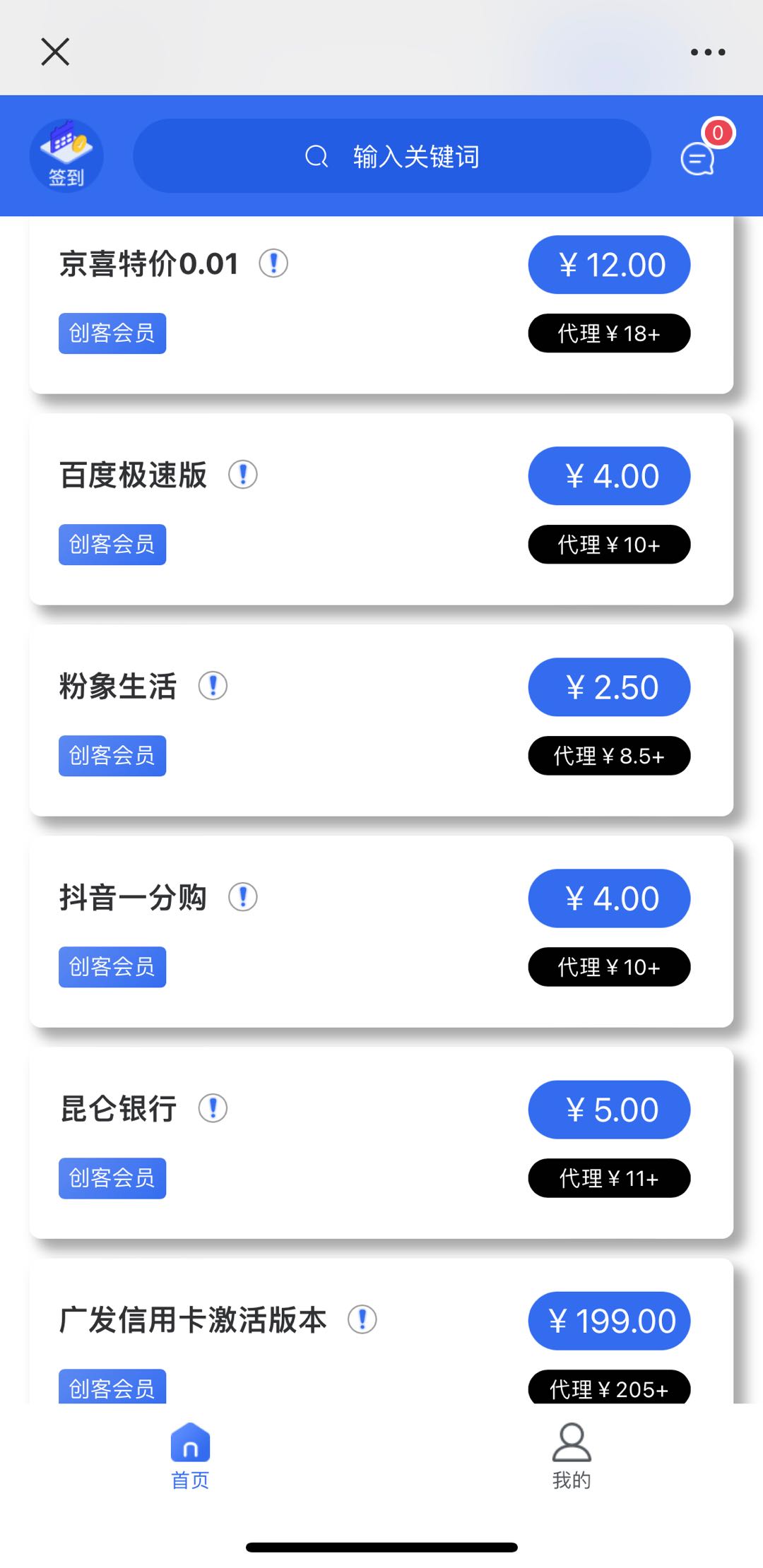This screenshot has height=1568, width=763.
Task: View info icon beside 百度极速版
Action: coord(243,475)
